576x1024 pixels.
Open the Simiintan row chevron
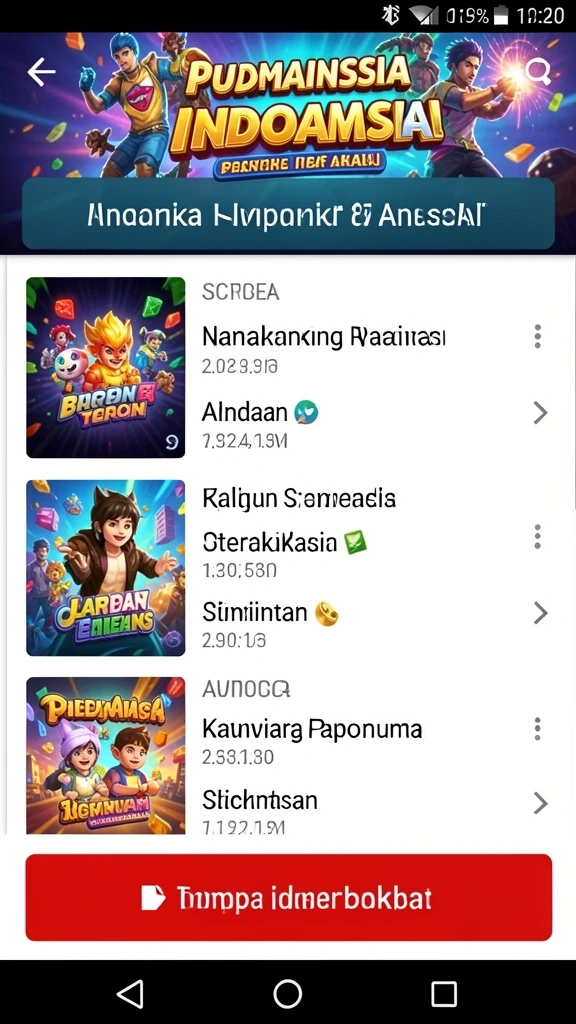pos(539,613)
